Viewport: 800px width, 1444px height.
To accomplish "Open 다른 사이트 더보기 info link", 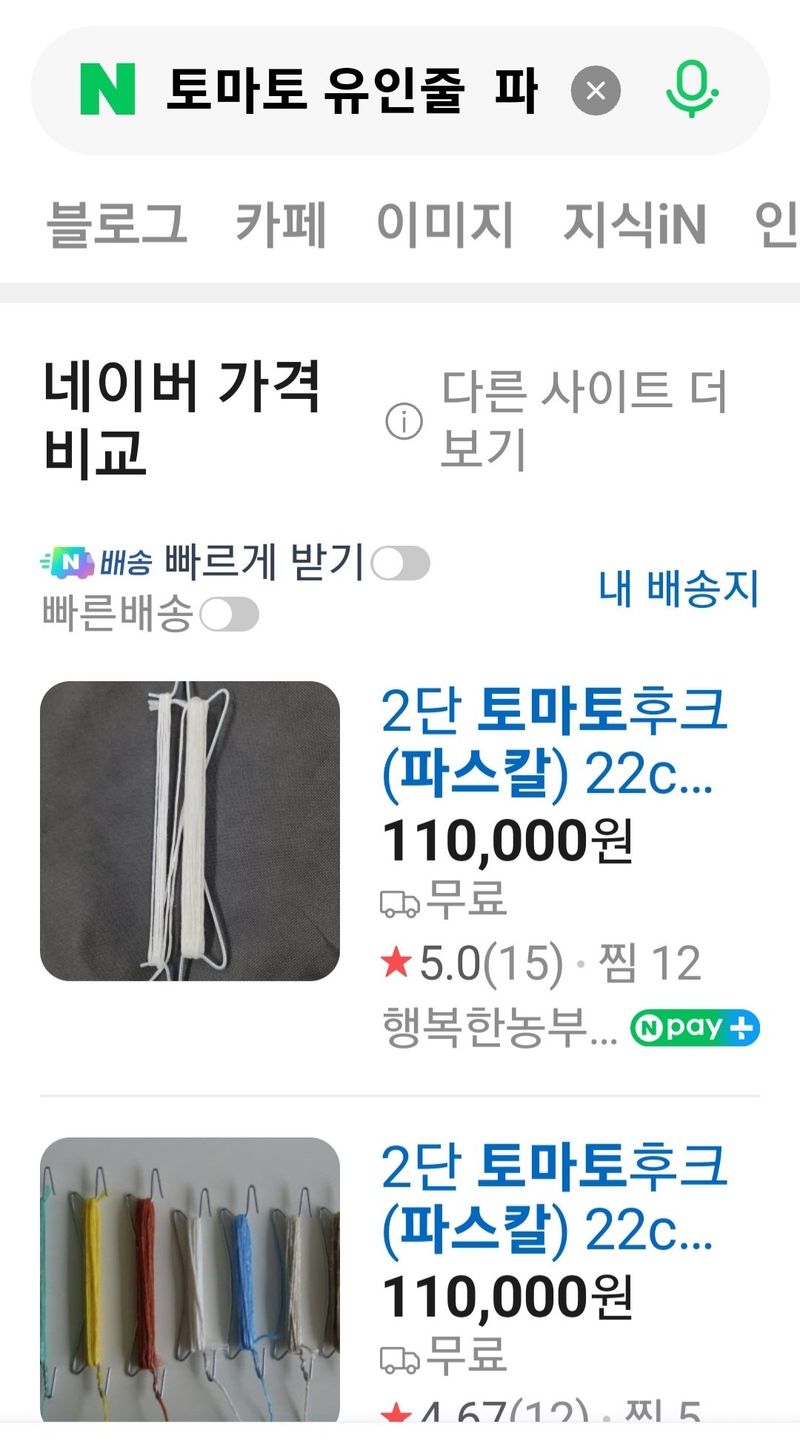I will pos(584,420).
